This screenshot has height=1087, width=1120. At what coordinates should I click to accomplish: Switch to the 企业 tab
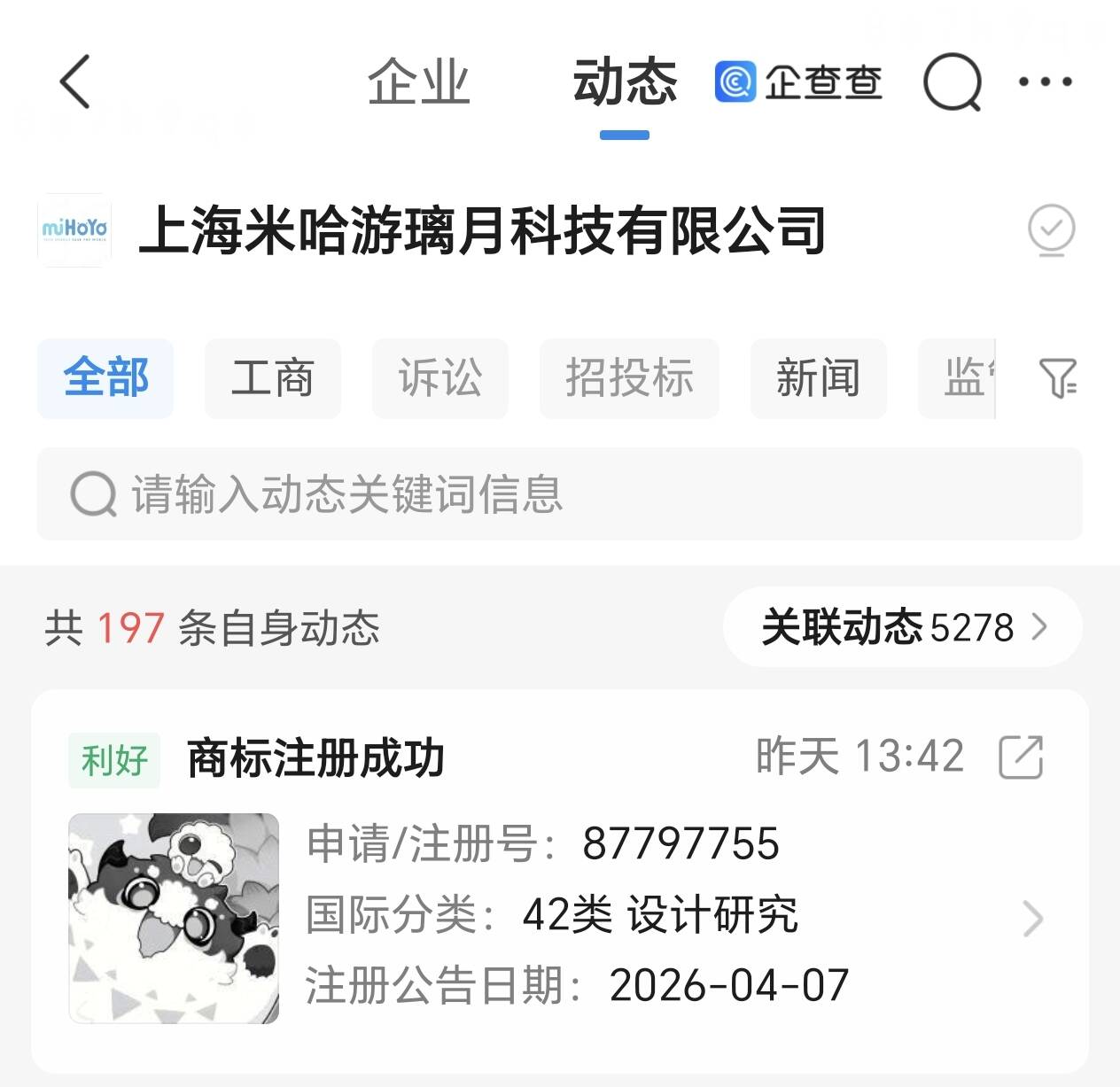tap(418, 82)
